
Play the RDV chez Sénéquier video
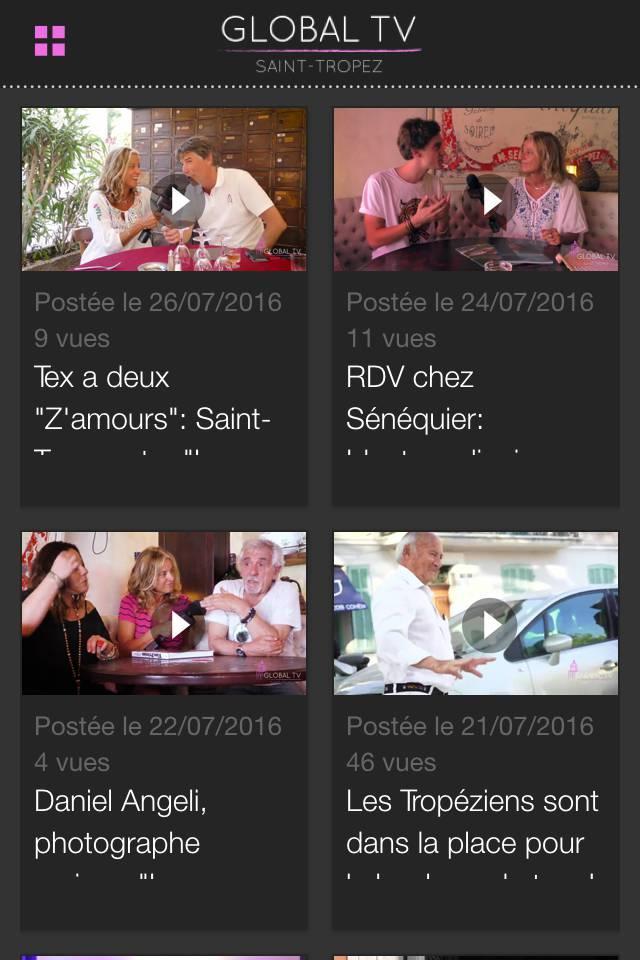491,201
